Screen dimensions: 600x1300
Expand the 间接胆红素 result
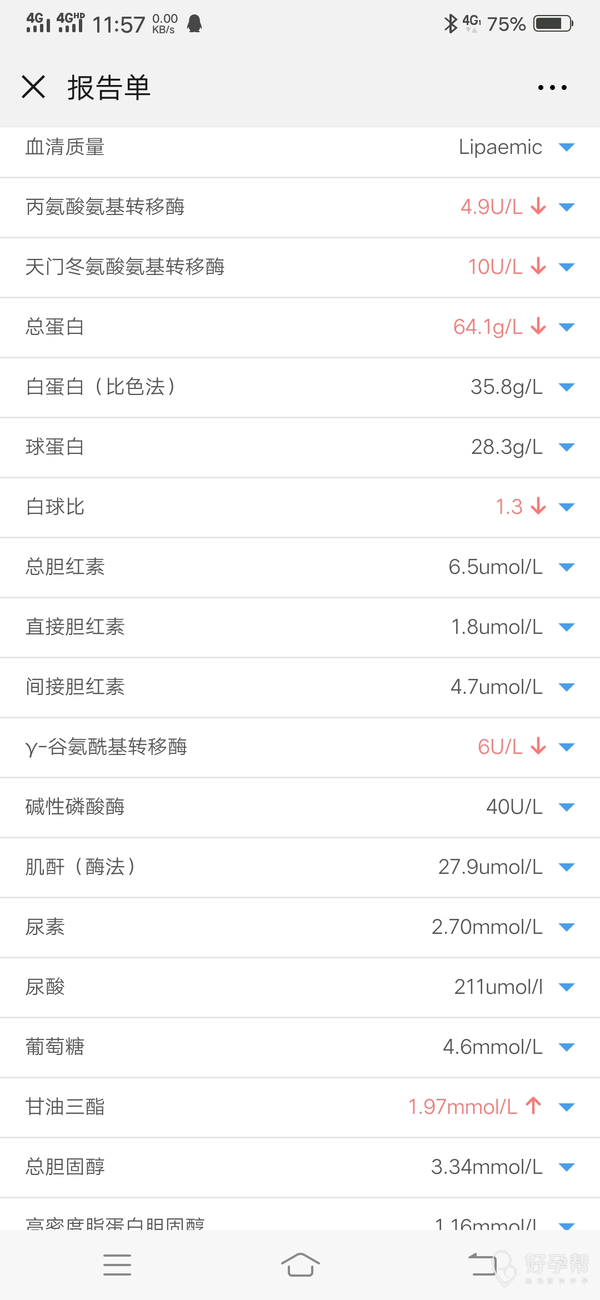click(567, 687)
